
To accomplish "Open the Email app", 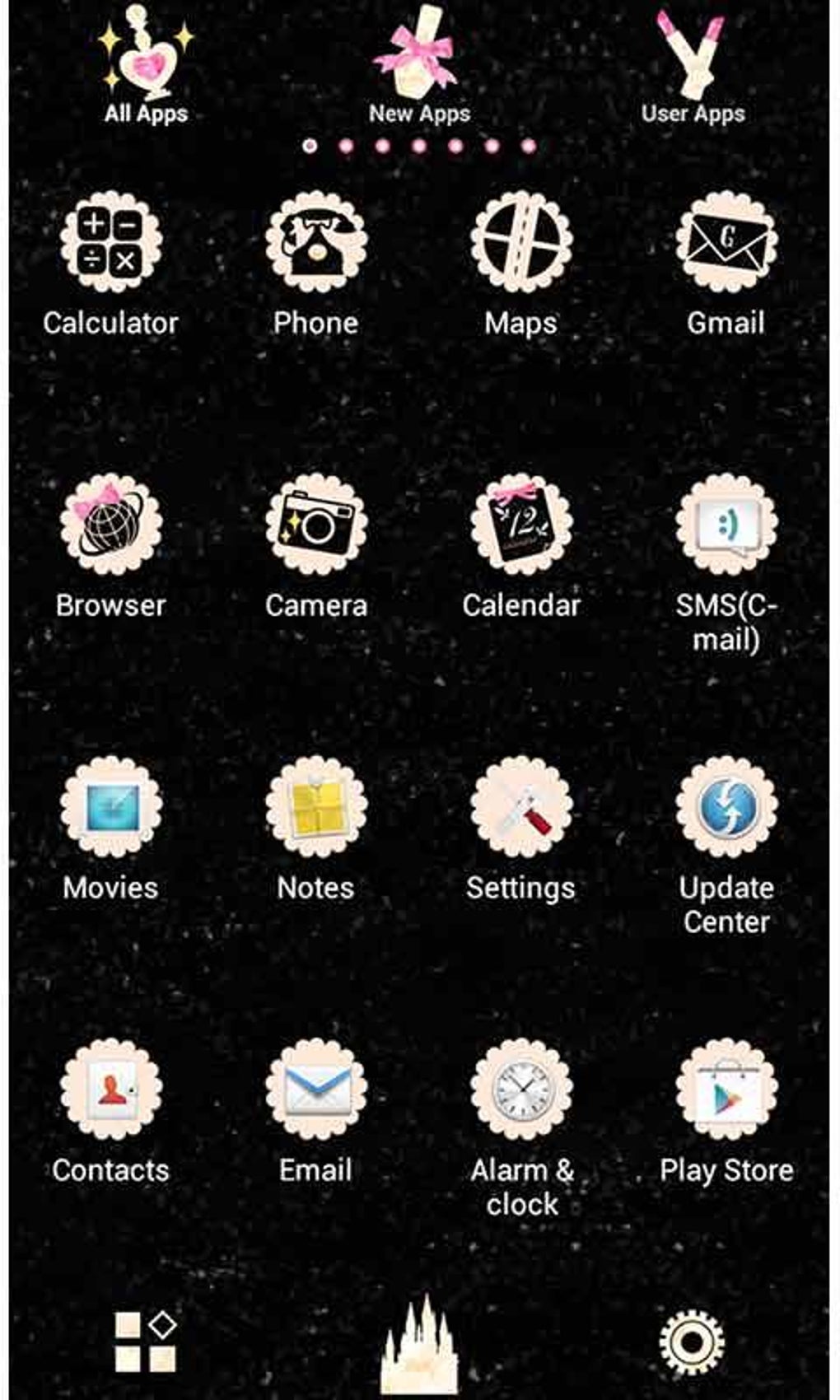I will point(315,1090).
